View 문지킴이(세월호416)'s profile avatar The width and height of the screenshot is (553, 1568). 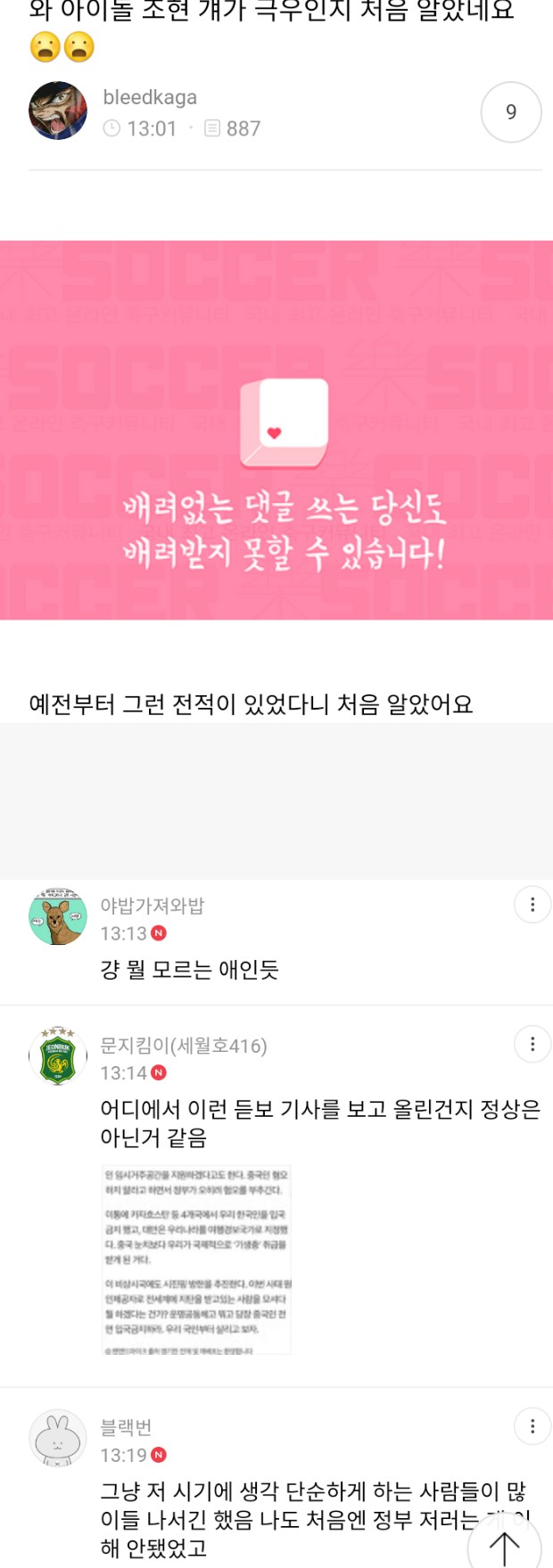pyautogui.click(x=58, y=1056)
